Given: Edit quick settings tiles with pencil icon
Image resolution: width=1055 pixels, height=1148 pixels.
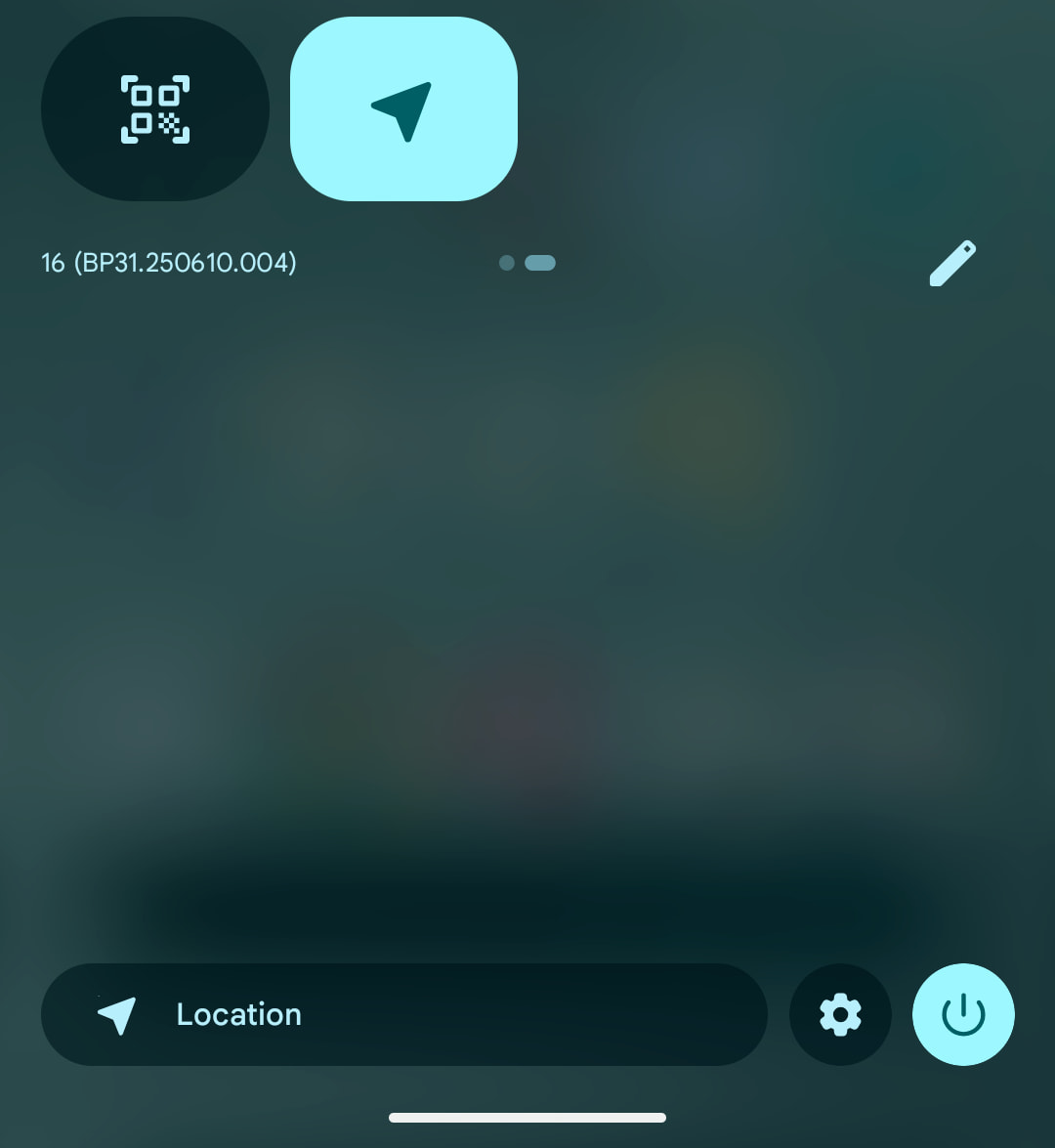Looking at the screenshot, I should [951, 263].
